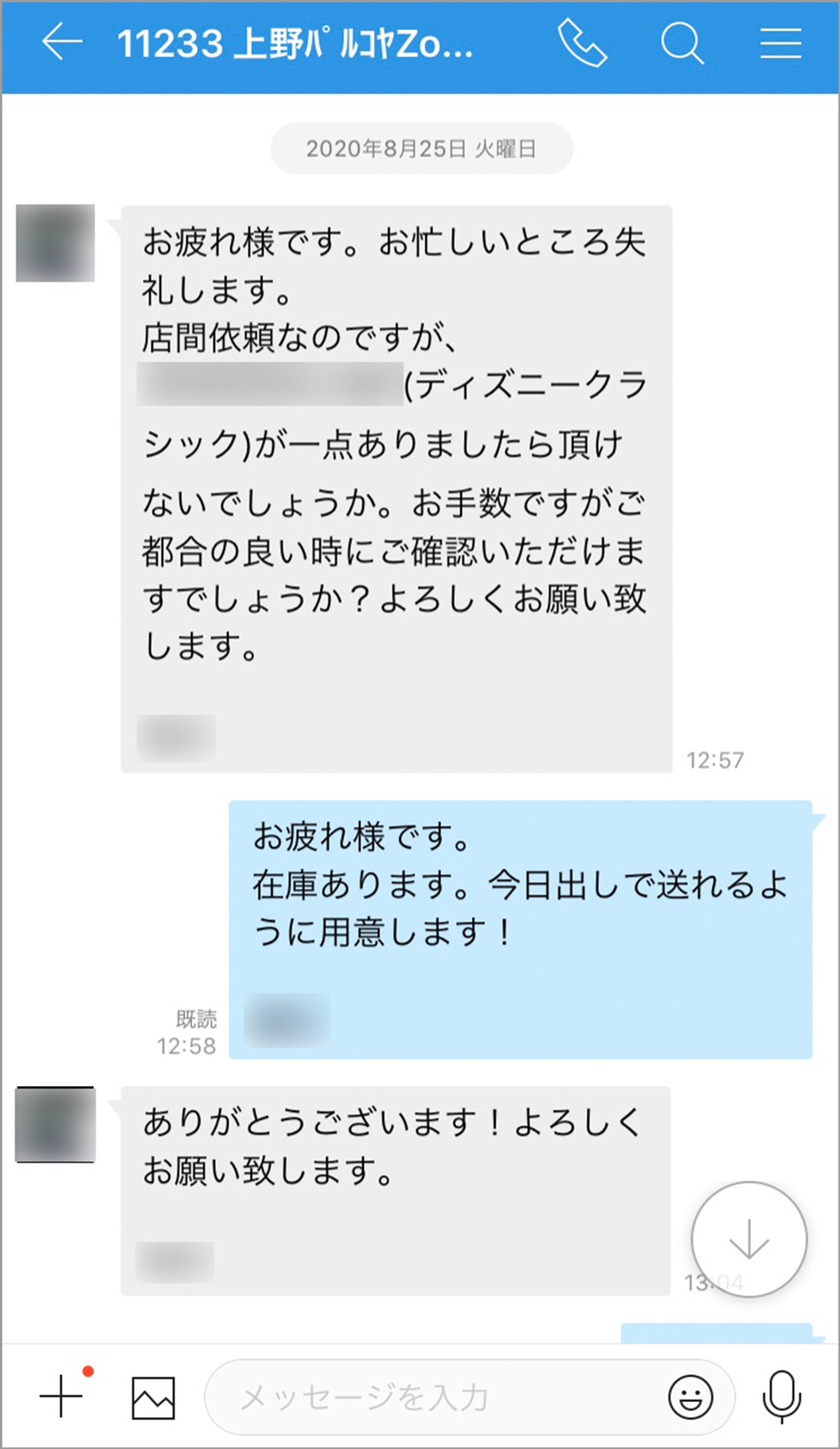This screenshot has height=1449, width=840.
Task: View profile of sender at 12:57
Action: pyautogui.click(x=55, y=243)
